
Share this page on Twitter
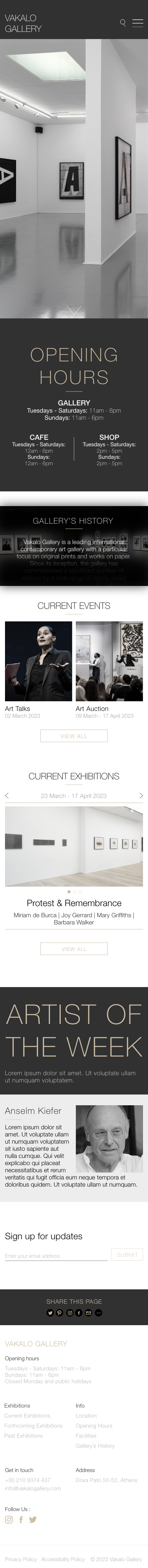point(50,1313)
